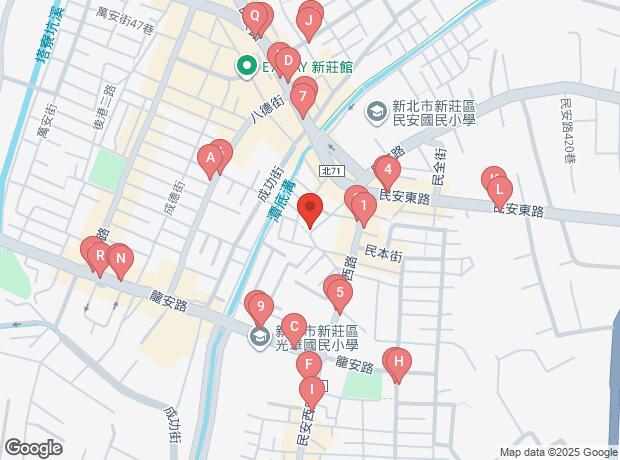The height and width of the screenshot is (460, 620).
Task: Tap map marker F
Action: pos(310,364)
